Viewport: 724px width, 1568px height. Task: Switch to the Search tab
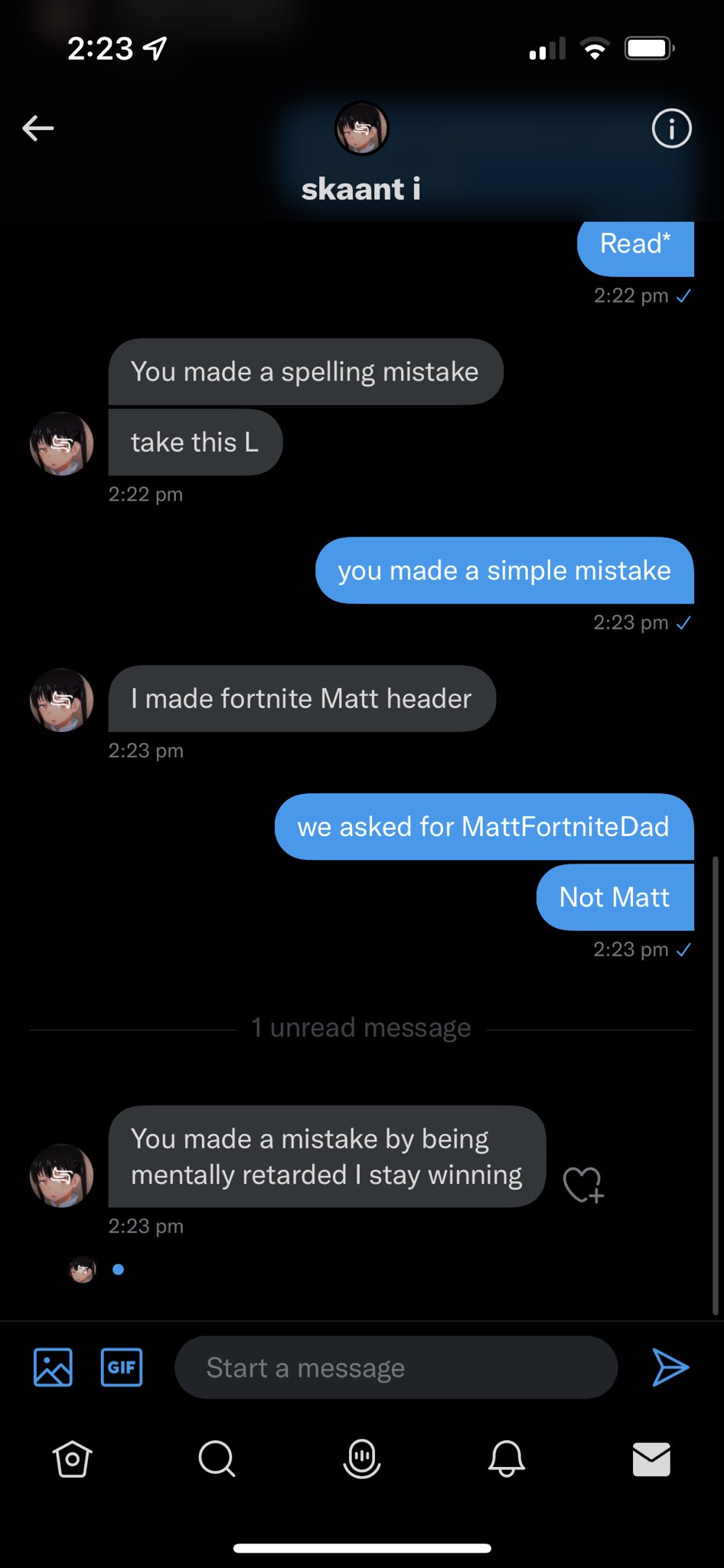217,1459
